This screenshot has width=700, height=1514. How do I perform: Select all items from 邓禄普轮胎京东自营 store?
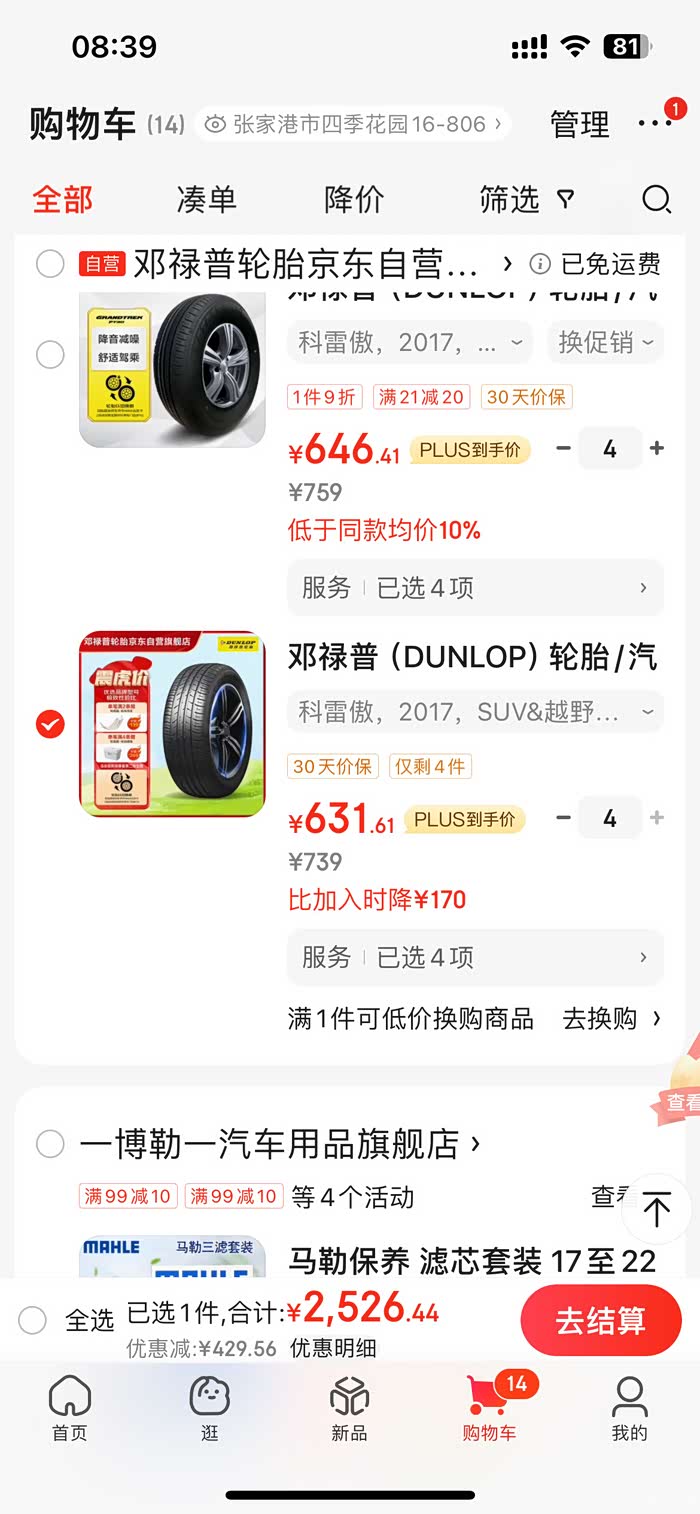pyautogui.click(x=50, y=264)
